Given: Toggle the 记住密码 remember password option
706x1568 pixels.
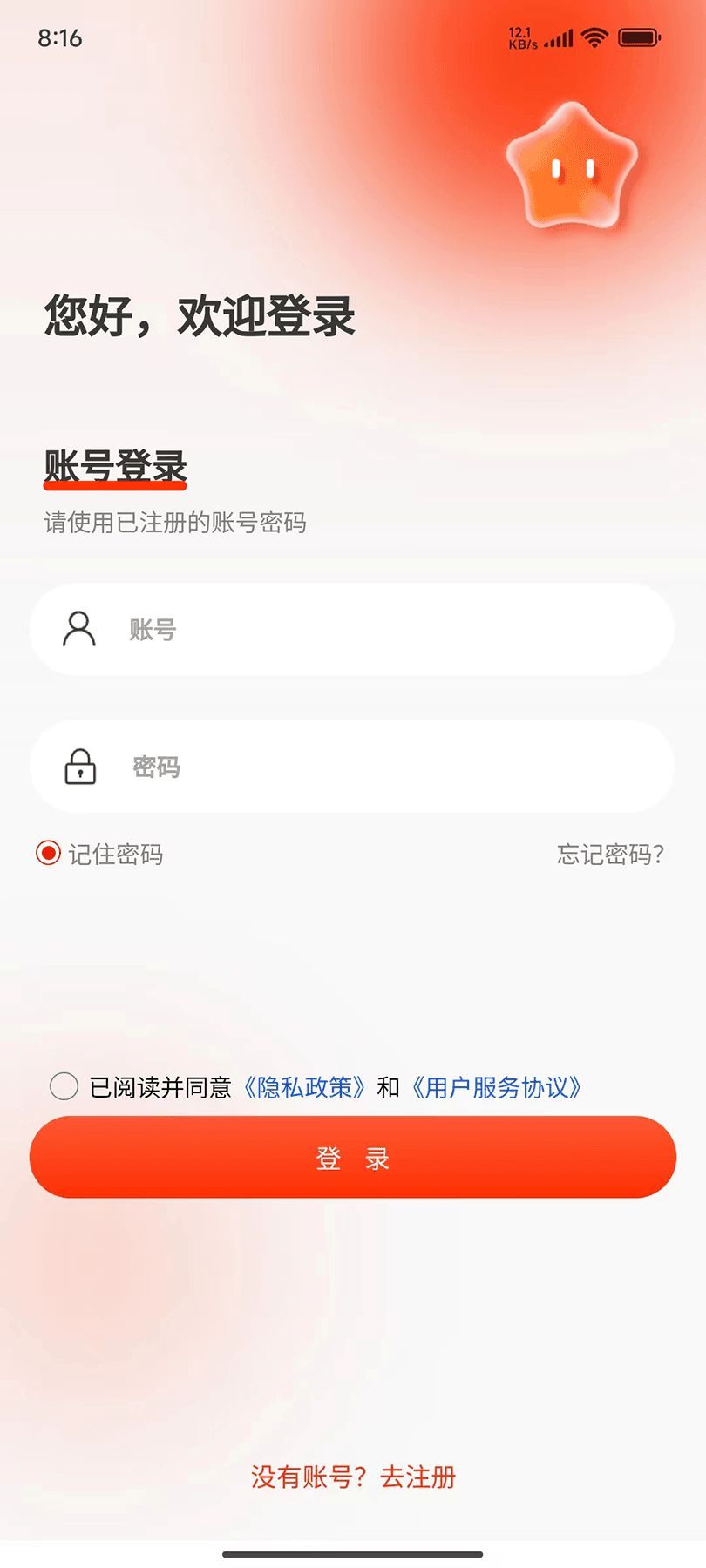Looking at the screenshot, I should 48,855.
